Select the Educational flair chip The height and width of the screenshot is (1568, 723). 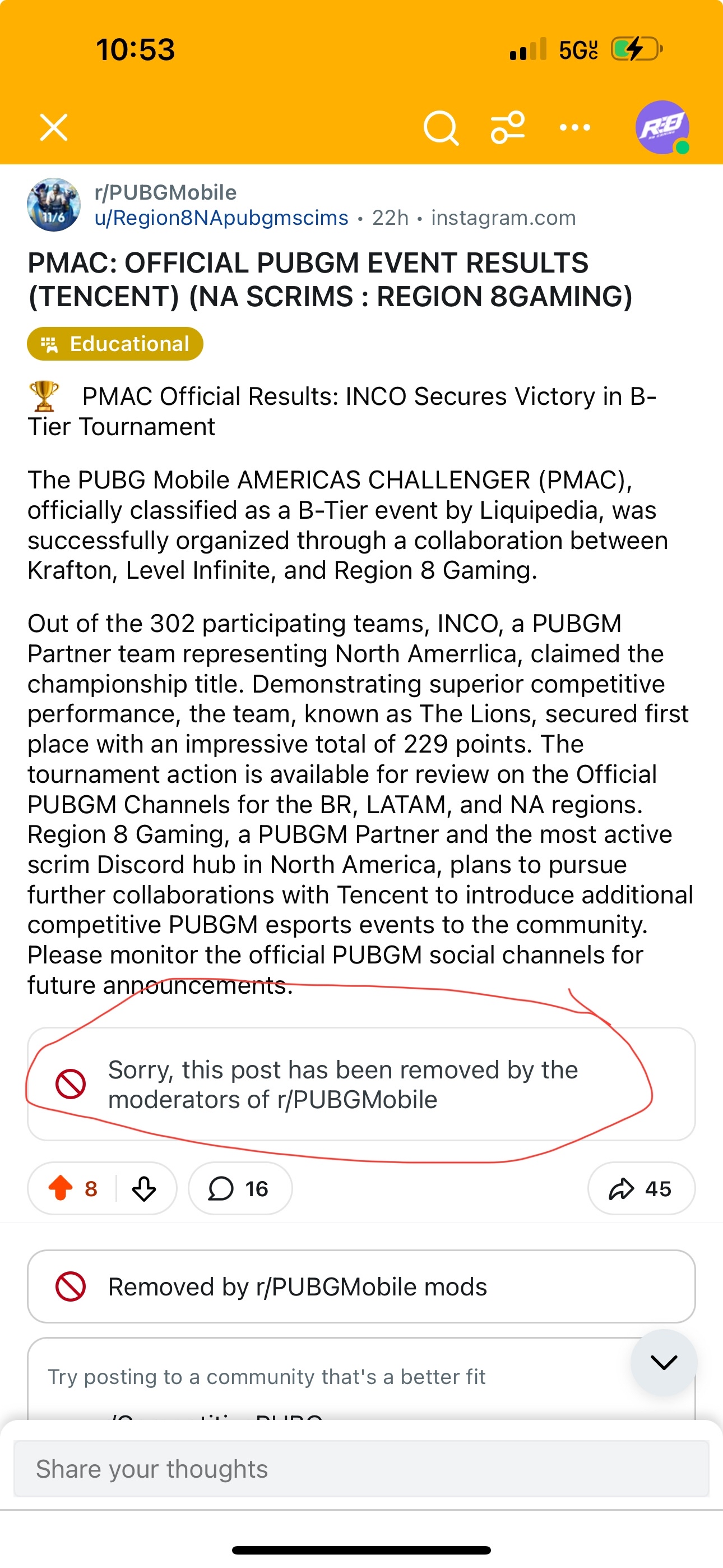pyautogui.click(x=115, y=344)
